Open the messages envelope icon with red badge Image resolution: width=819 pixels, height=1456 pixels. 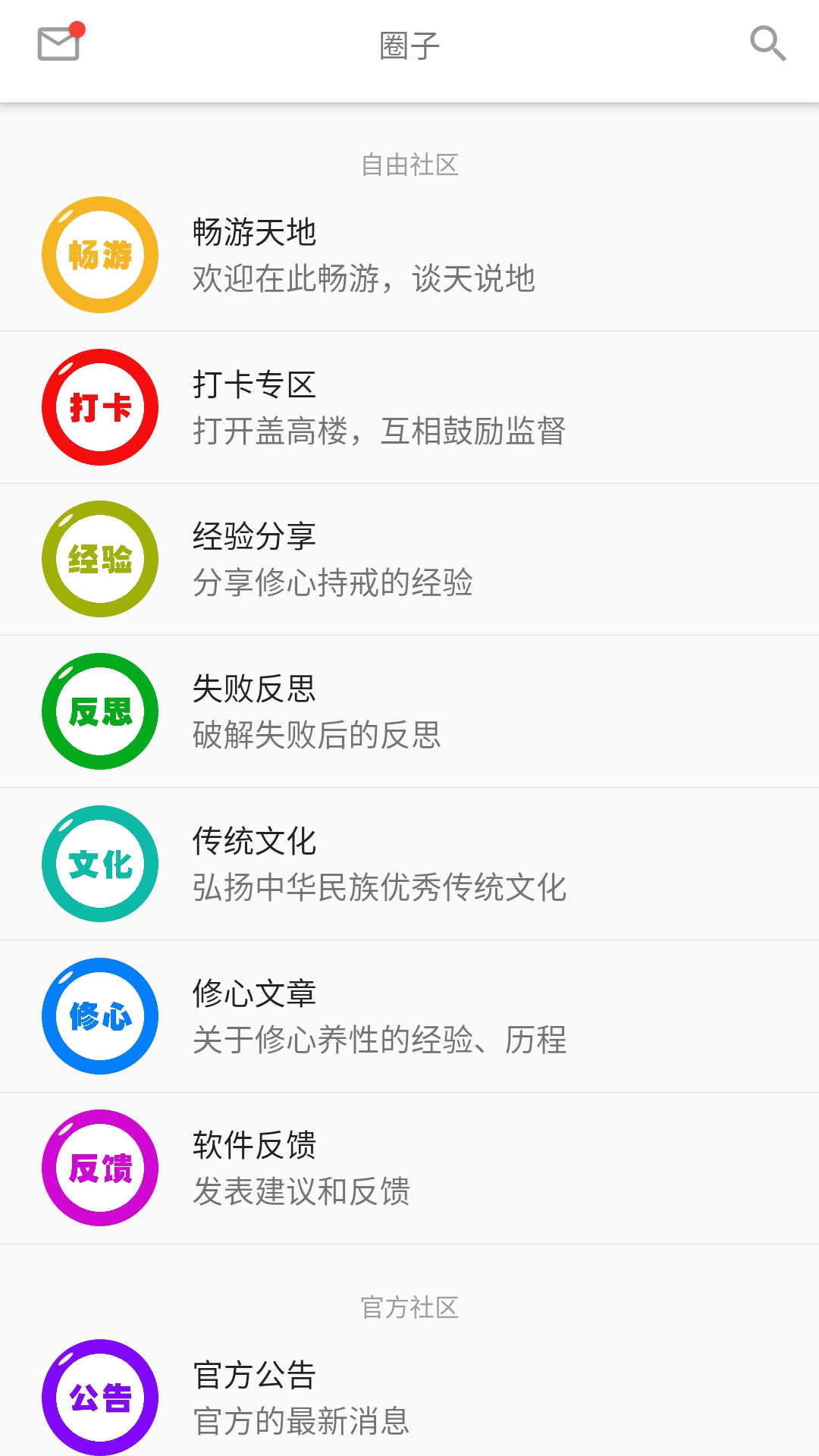tap(59, 44)
